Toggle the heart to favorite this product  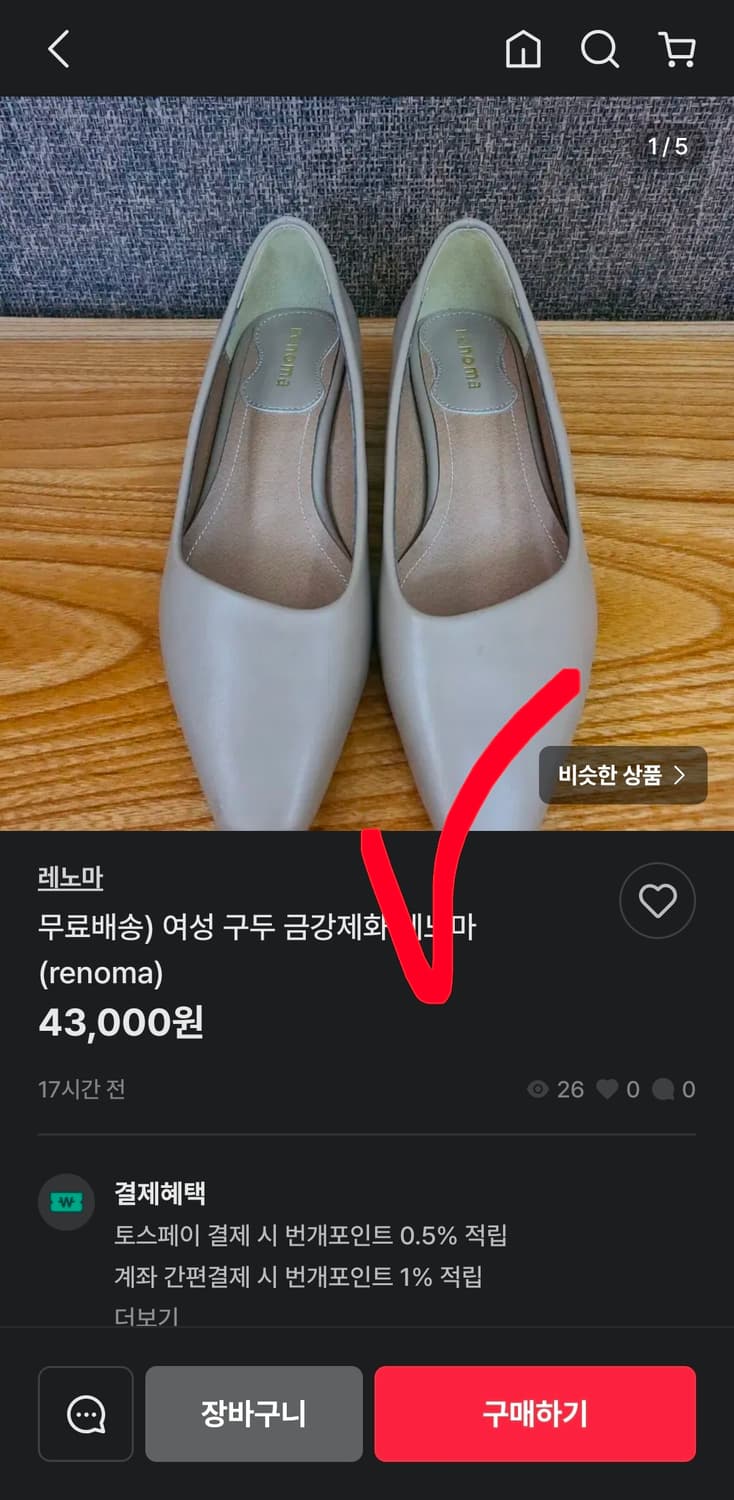[x=657, y=900]
